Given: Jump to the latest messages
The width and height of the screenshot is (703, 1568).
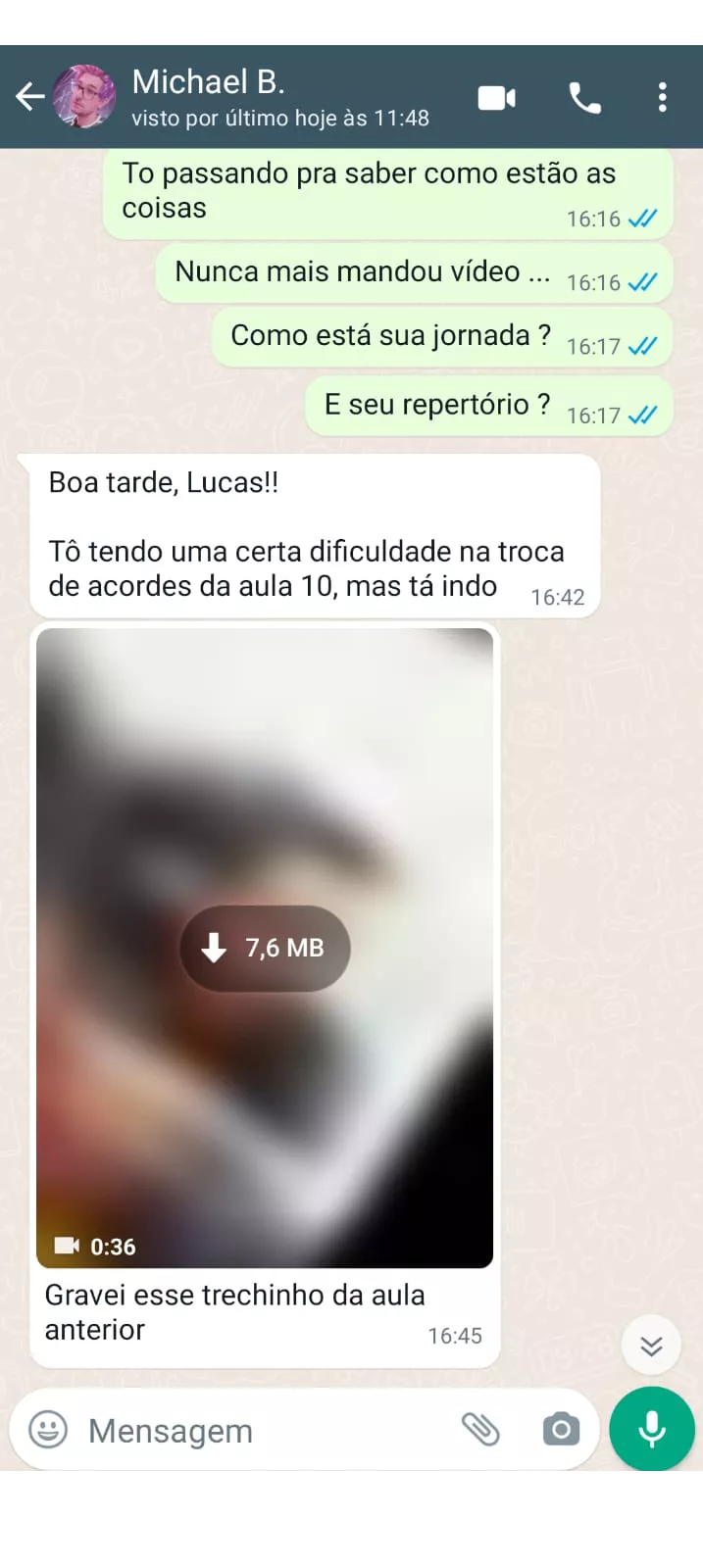Looking at the screenshot, I should tap(651, 1346).
